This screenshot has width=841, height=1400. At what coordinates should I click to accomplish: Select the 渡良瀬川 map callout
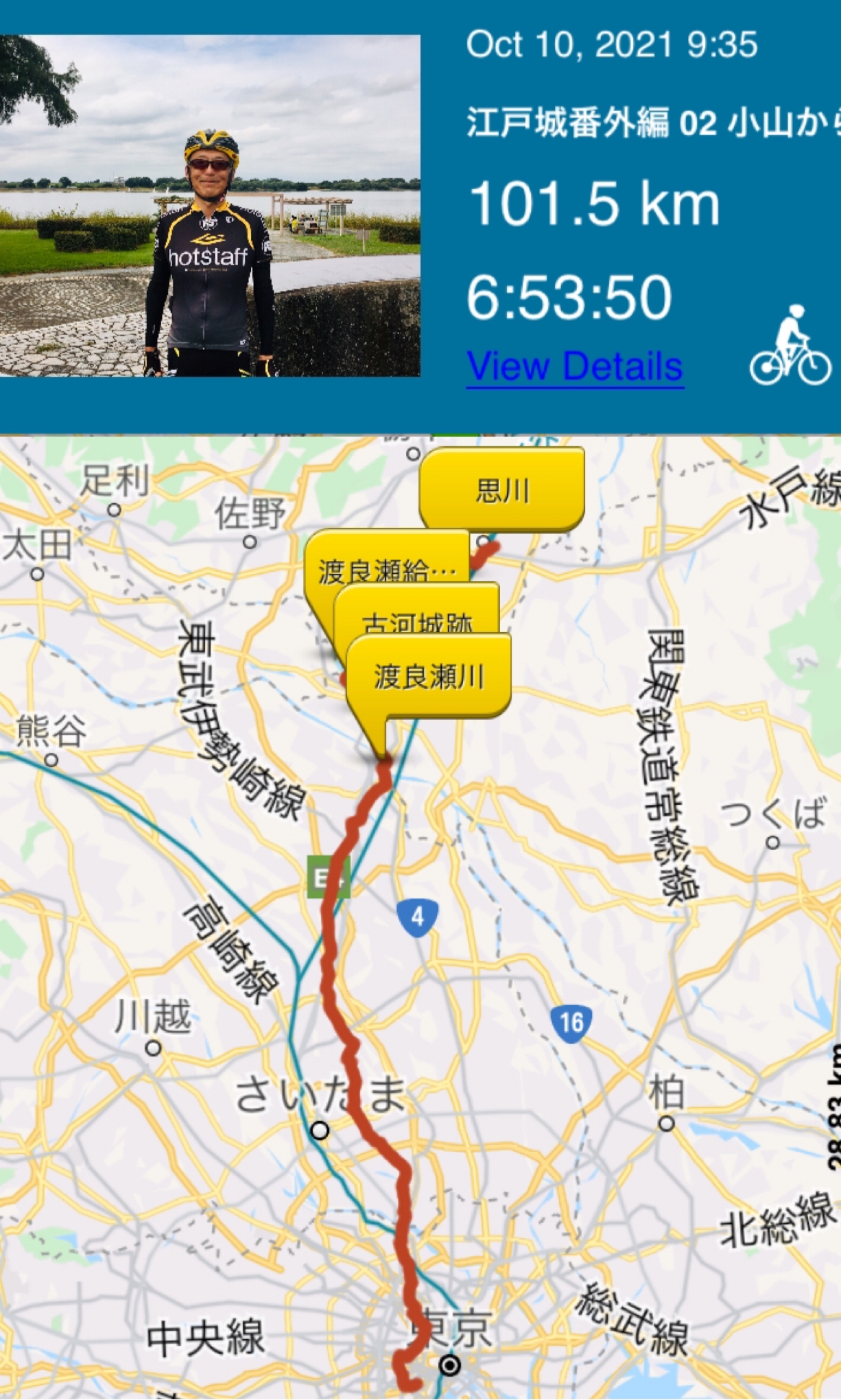pos(429,677)
